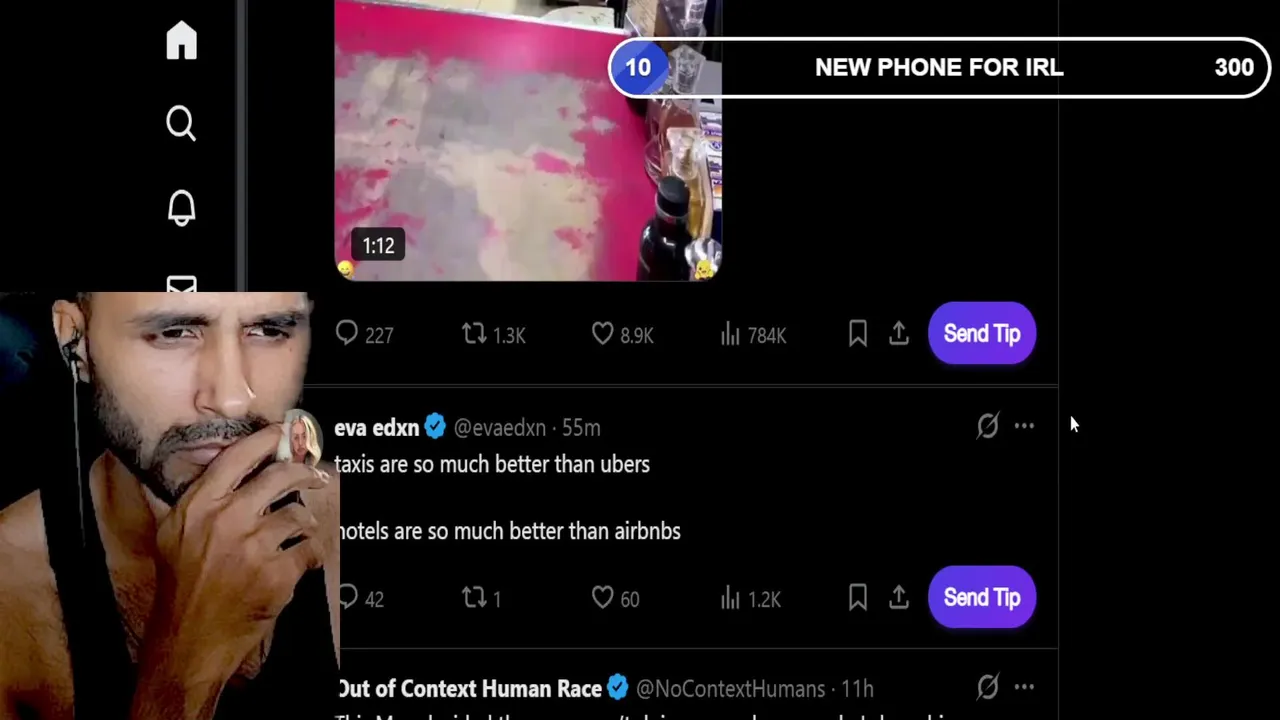
Task: Play the 1:12 video in the post
Action: click(527, 140)
